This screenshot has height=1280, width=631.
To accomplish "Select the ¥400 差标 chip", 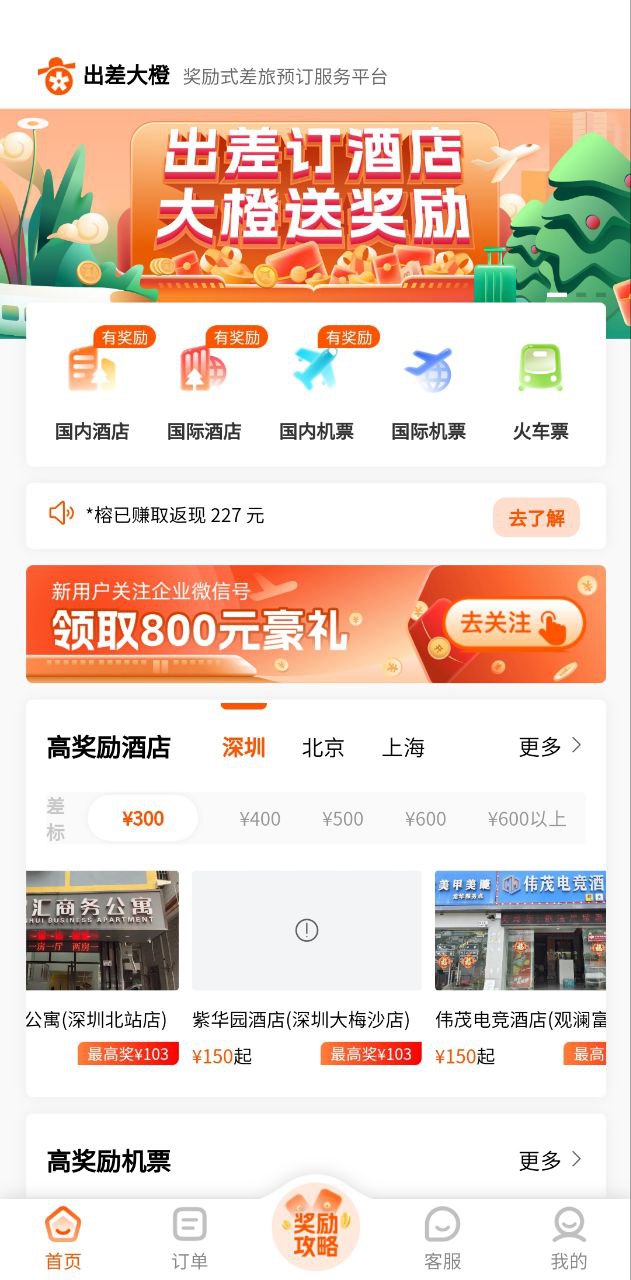I will 260,819.
